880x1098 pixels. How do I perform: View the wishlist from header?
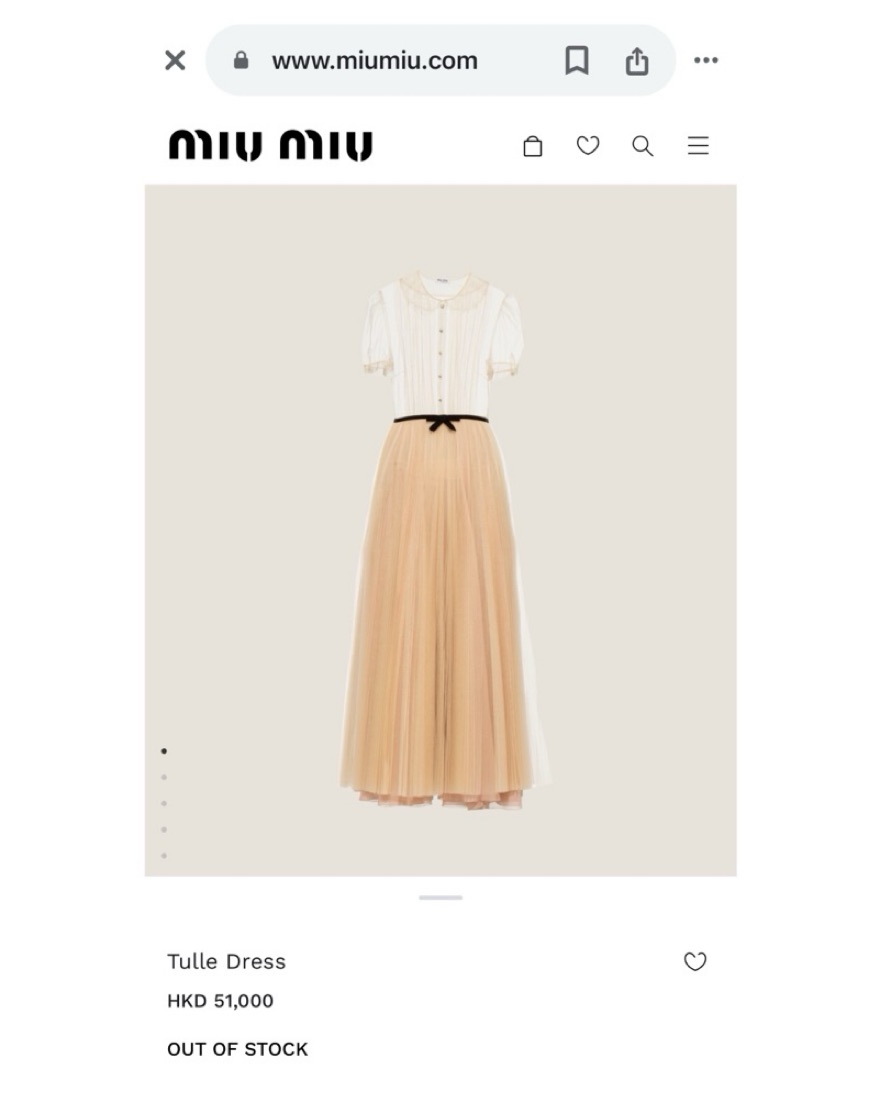(x=588, y=146)
